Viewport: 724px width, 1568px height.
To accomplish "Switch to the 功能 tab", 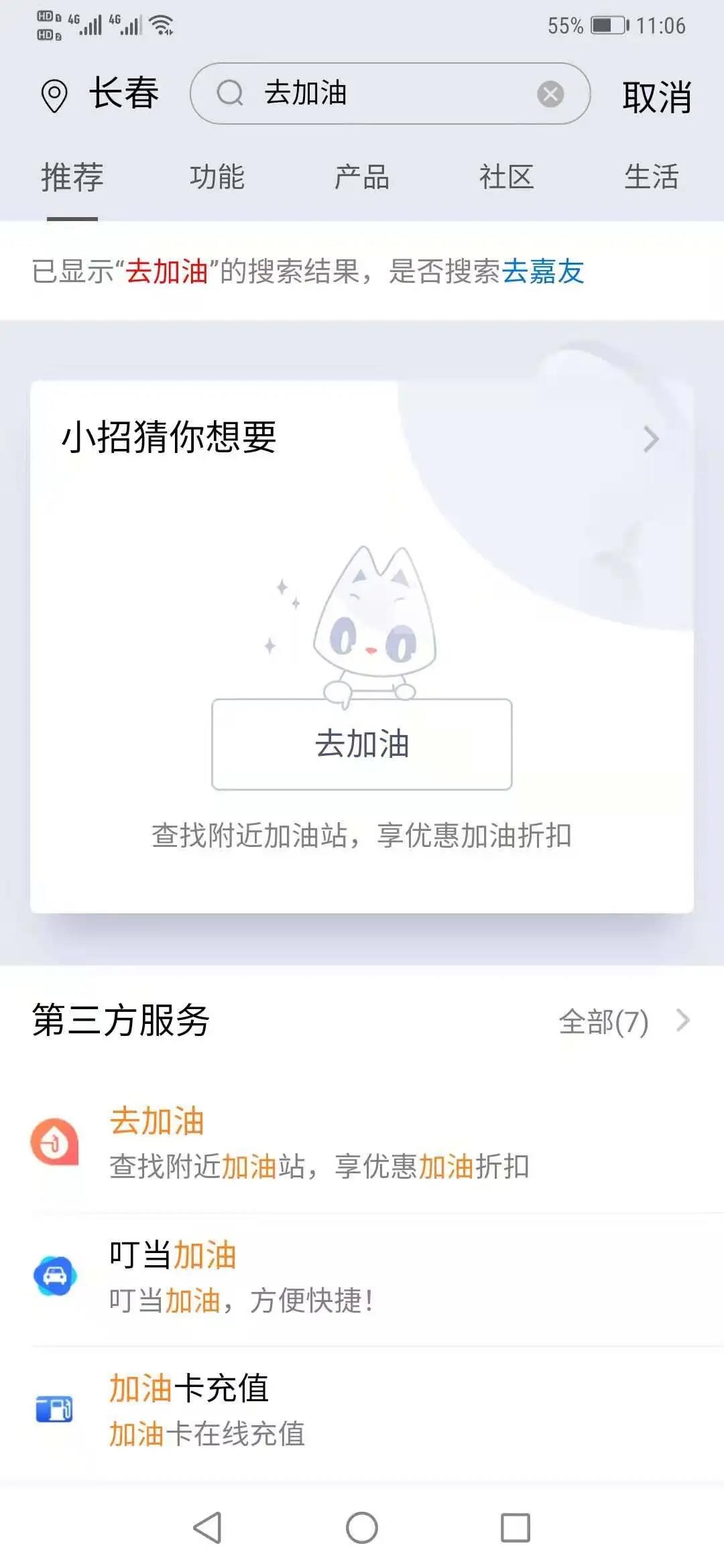I will [x=217, y=178].
